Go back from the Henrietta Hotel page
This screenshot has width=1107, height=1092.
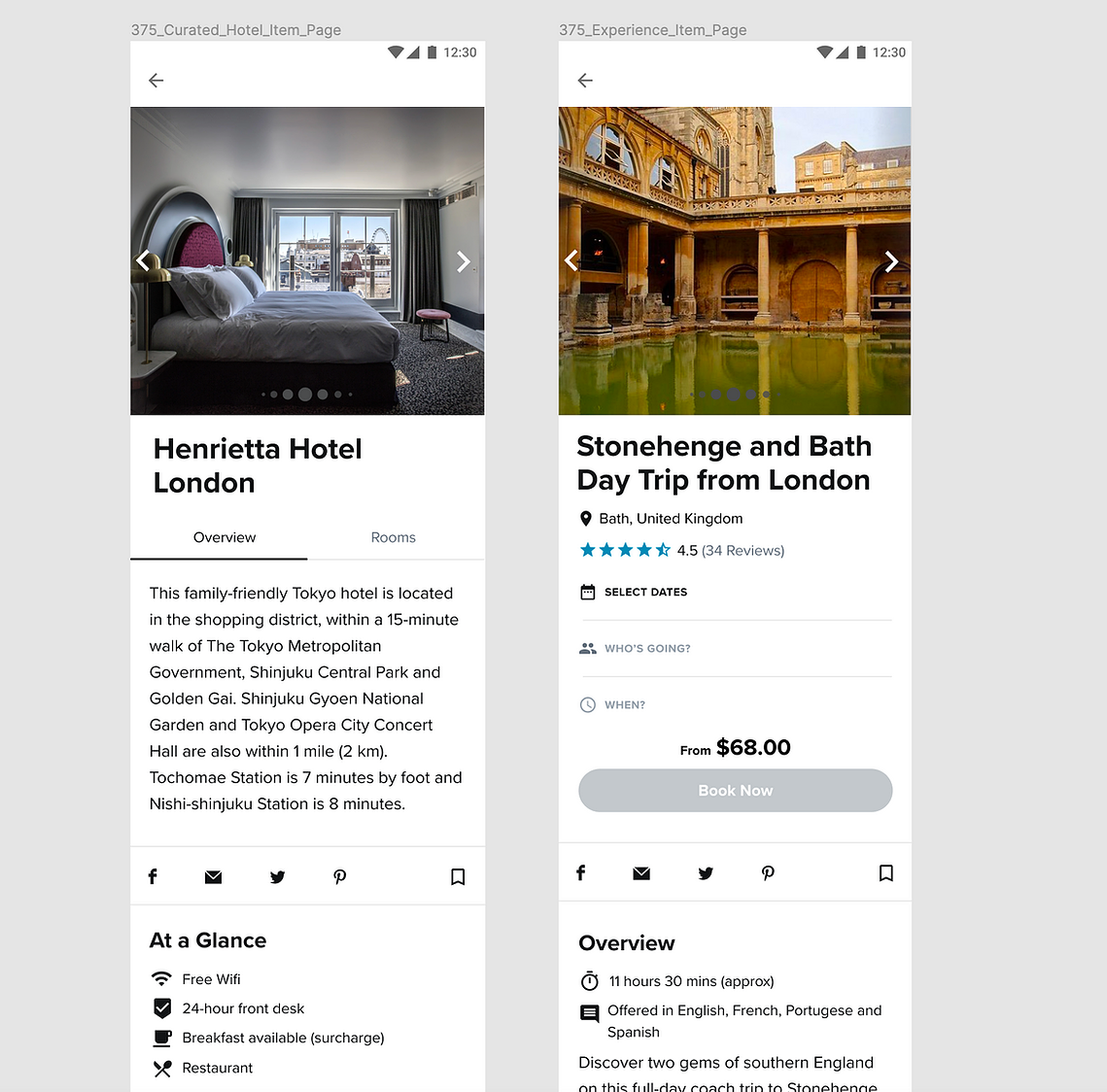pos(156,81)
